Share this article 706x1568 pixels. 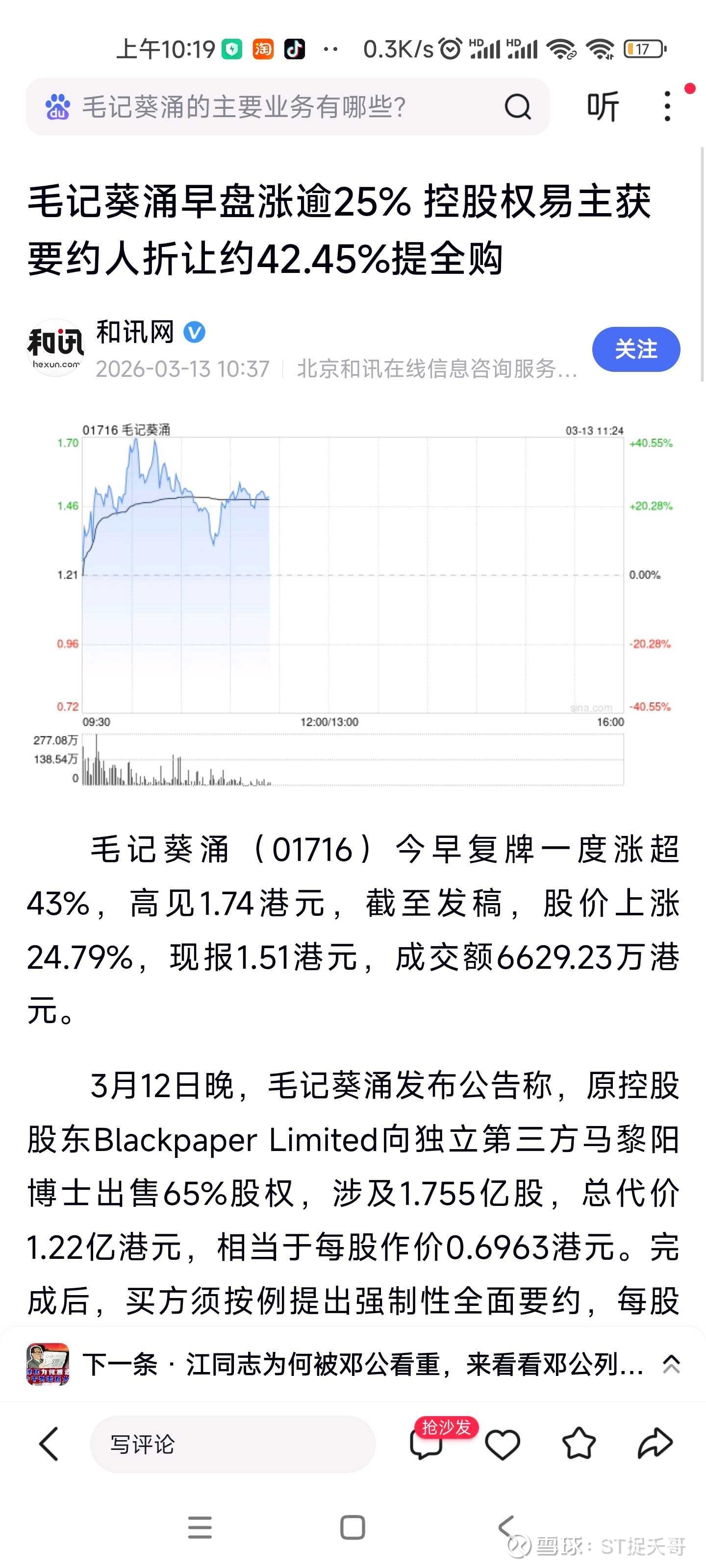[655, 1444]
